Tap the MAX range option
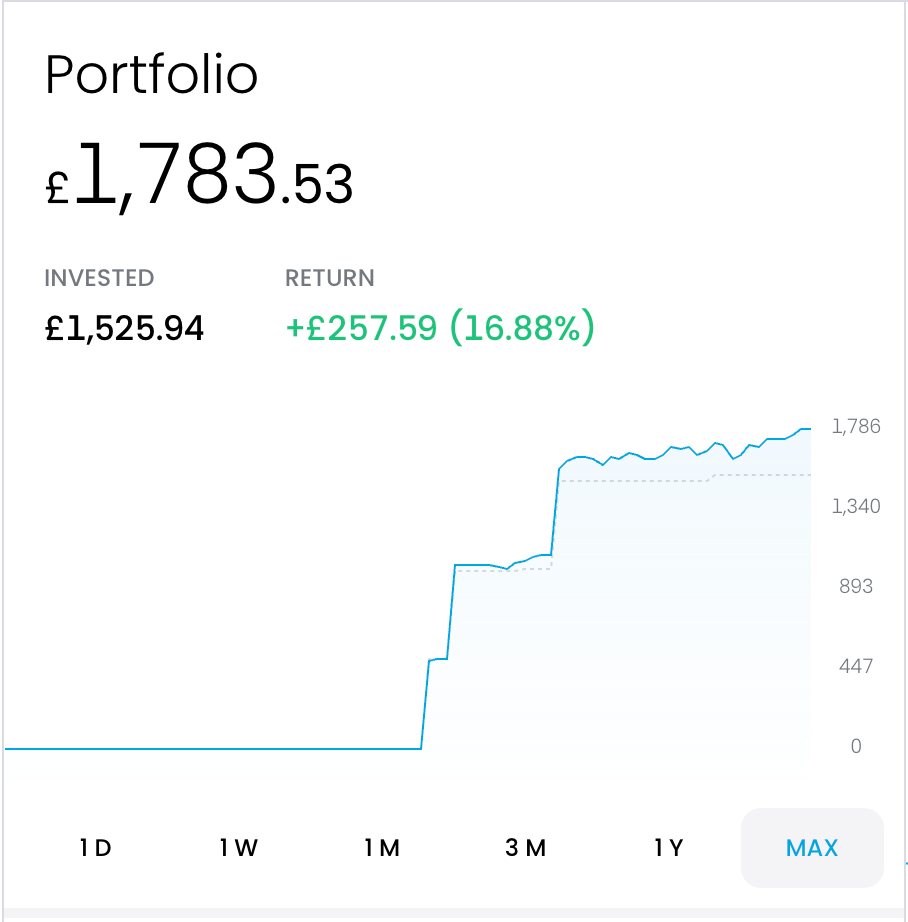 click(x=812, y=848)
